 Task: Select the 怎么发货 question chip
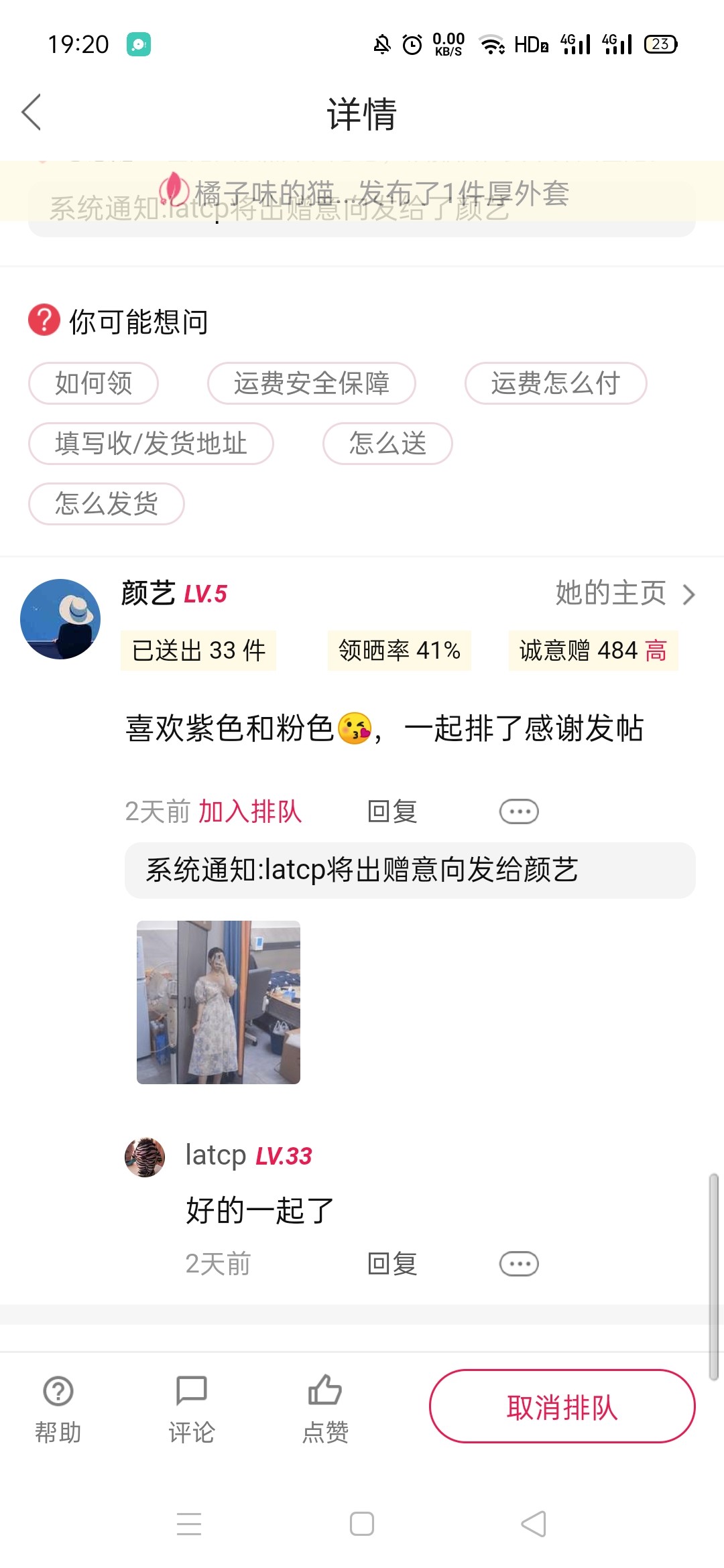pos(106,504)
